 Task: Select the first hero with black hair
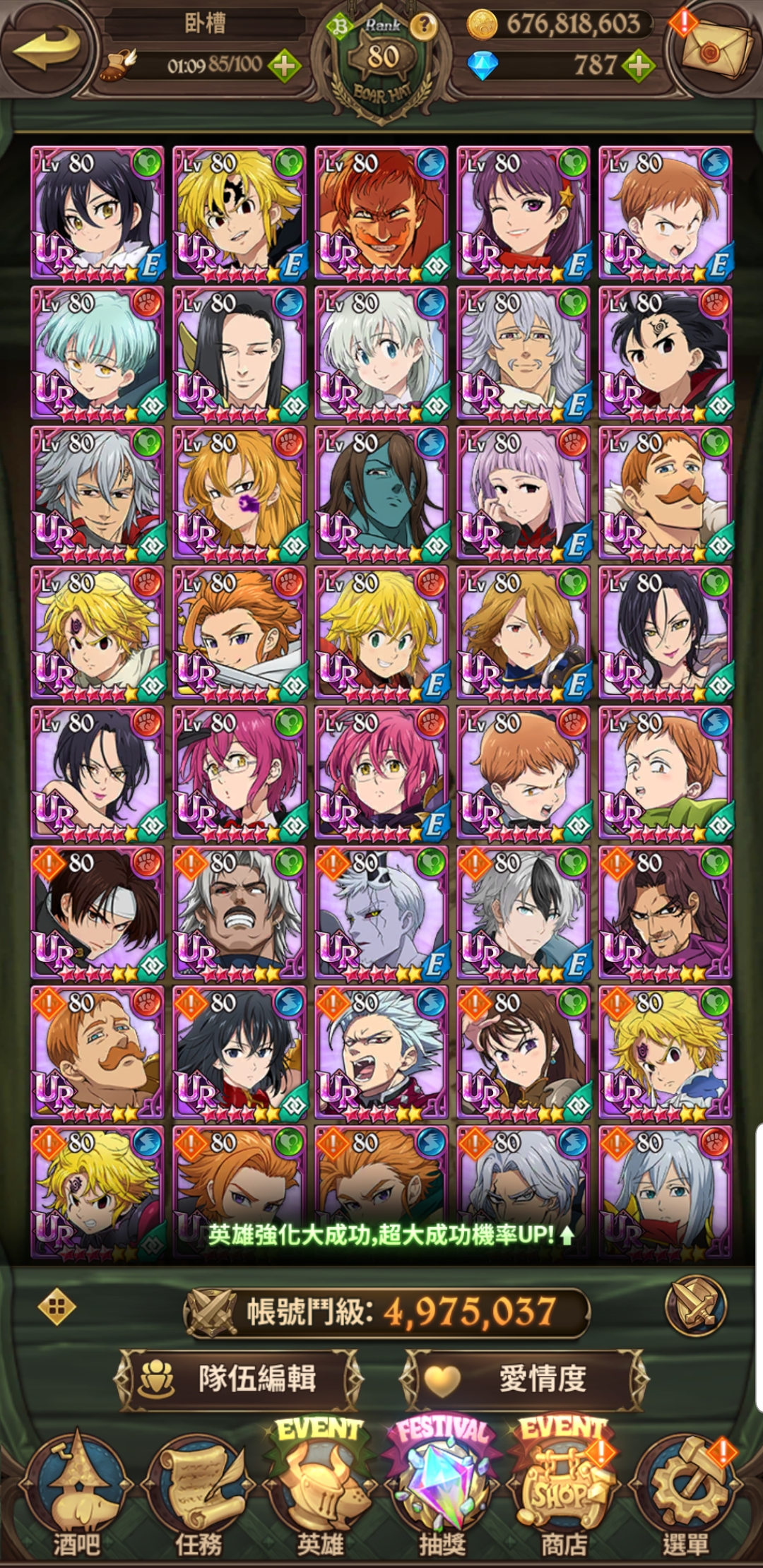coord(97,213)
